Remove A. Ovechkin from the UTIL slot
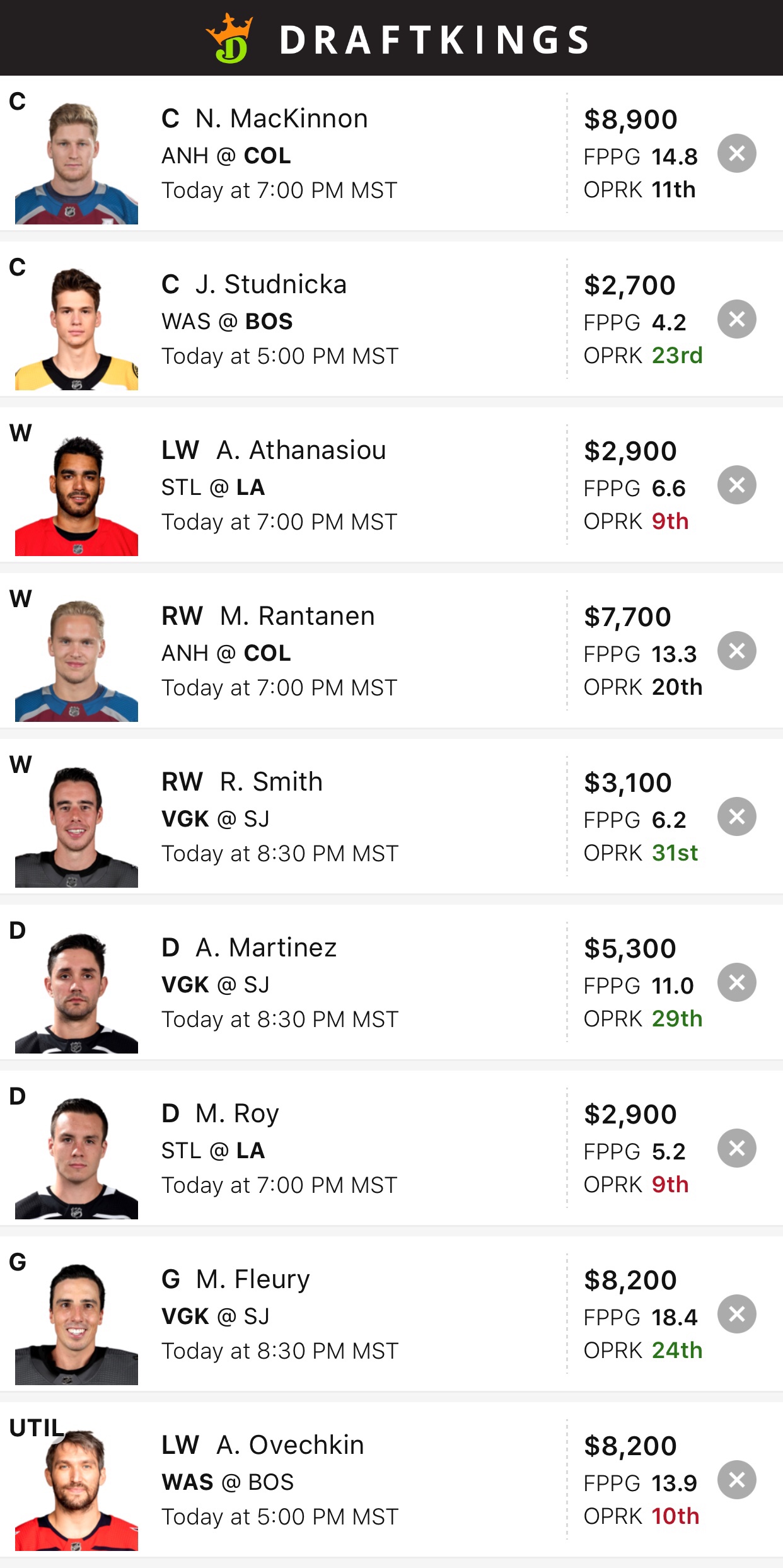This screenshot has height=1568, width=783. [736, 1480]
